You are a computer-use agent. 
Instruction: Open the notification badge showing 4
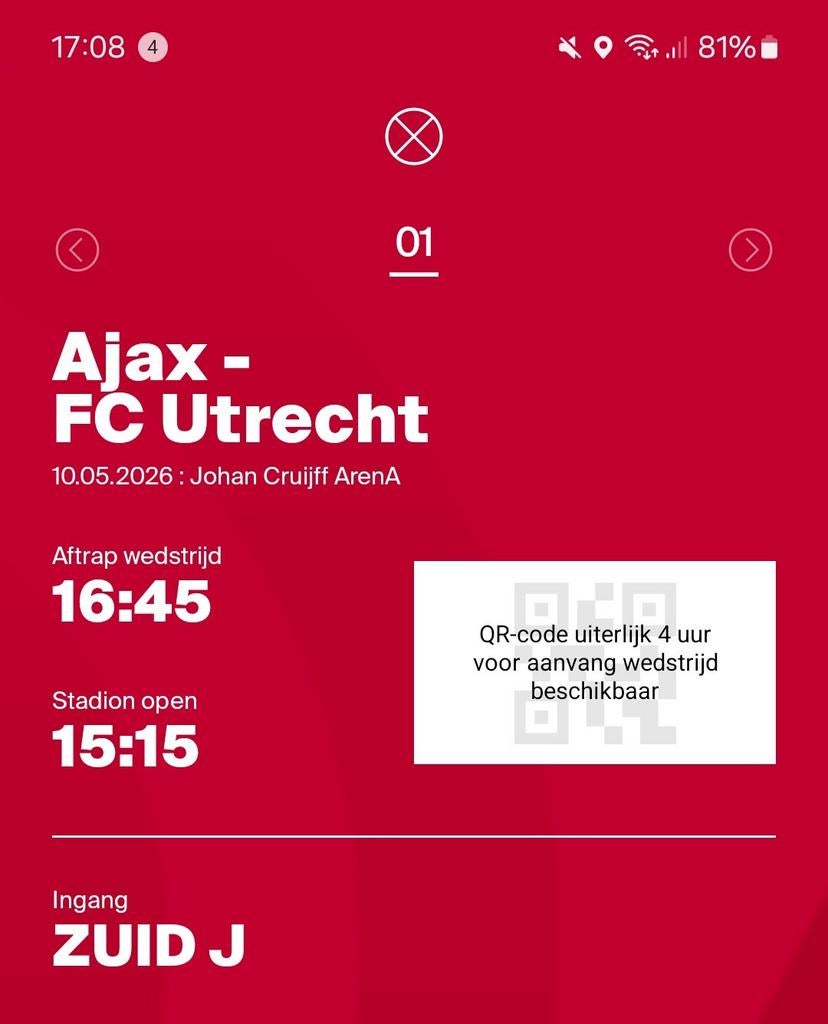152,46
